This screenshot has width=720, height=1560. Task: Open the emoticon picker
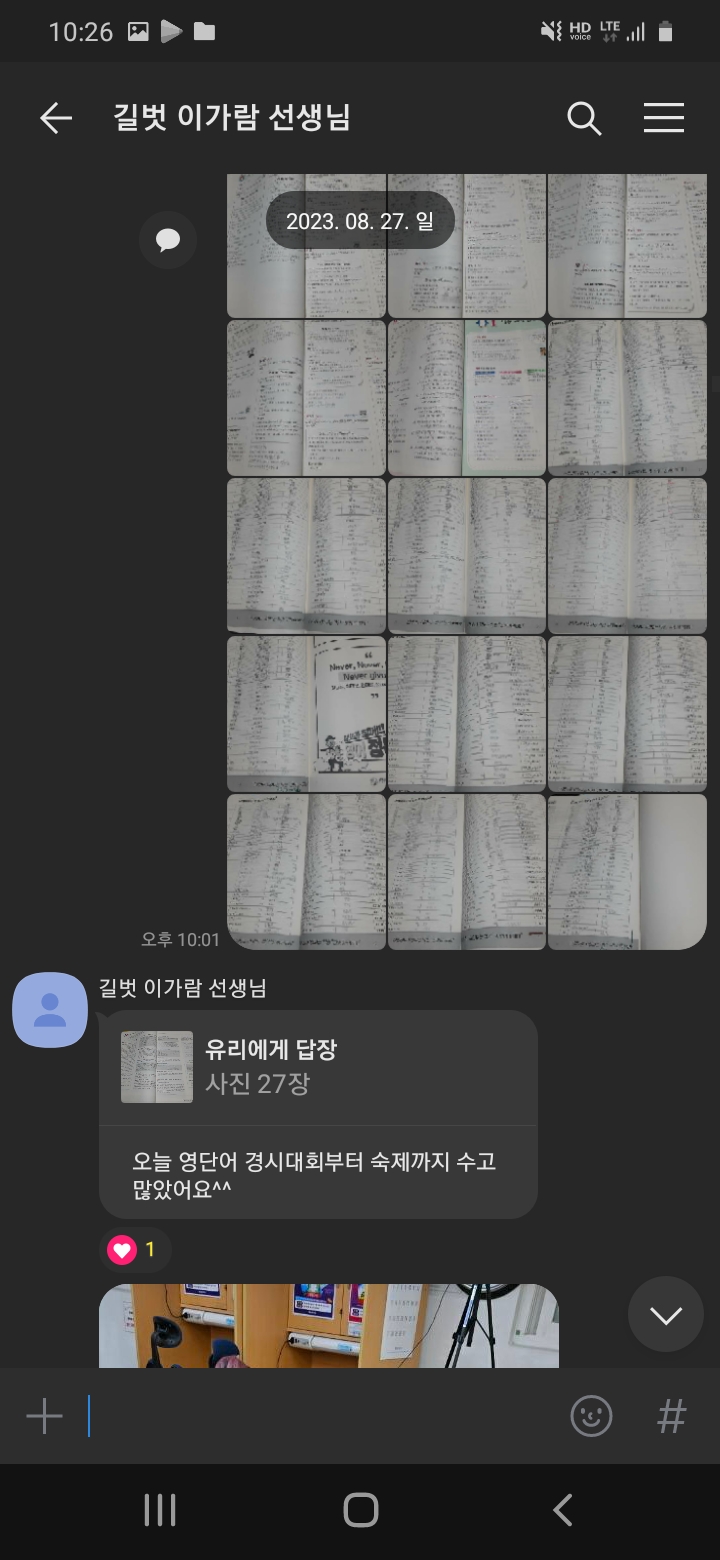point(591,1416)
